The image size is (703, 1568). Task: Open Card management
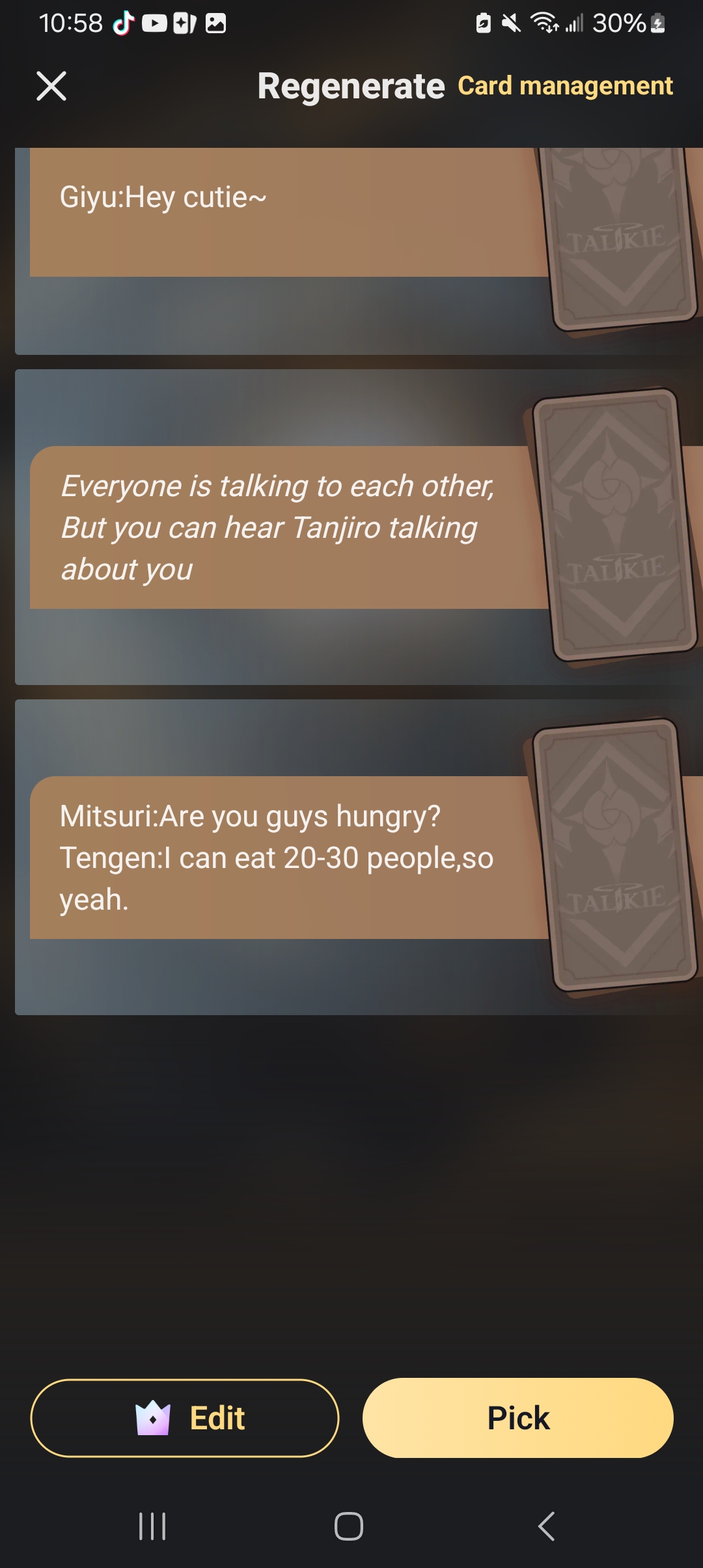[565, 86]
